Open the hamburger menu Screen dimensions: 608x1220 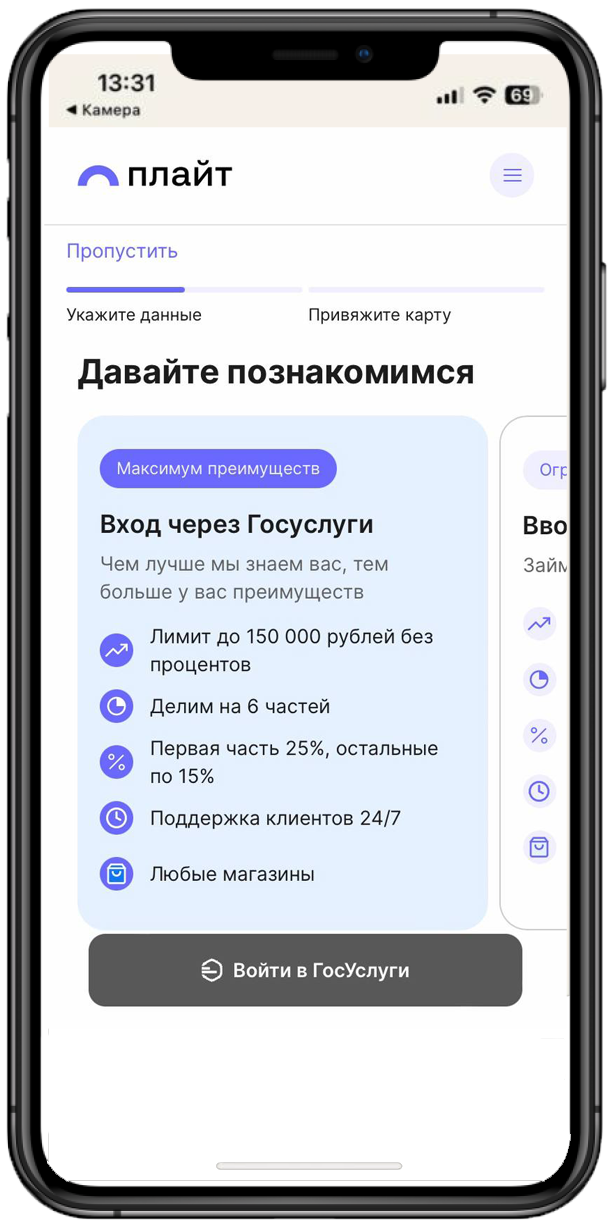511,176
